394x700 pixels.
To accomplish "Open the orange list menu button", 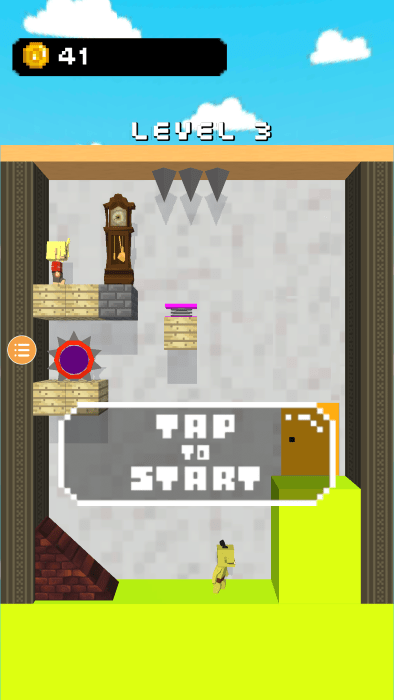I will click(21, 350).
